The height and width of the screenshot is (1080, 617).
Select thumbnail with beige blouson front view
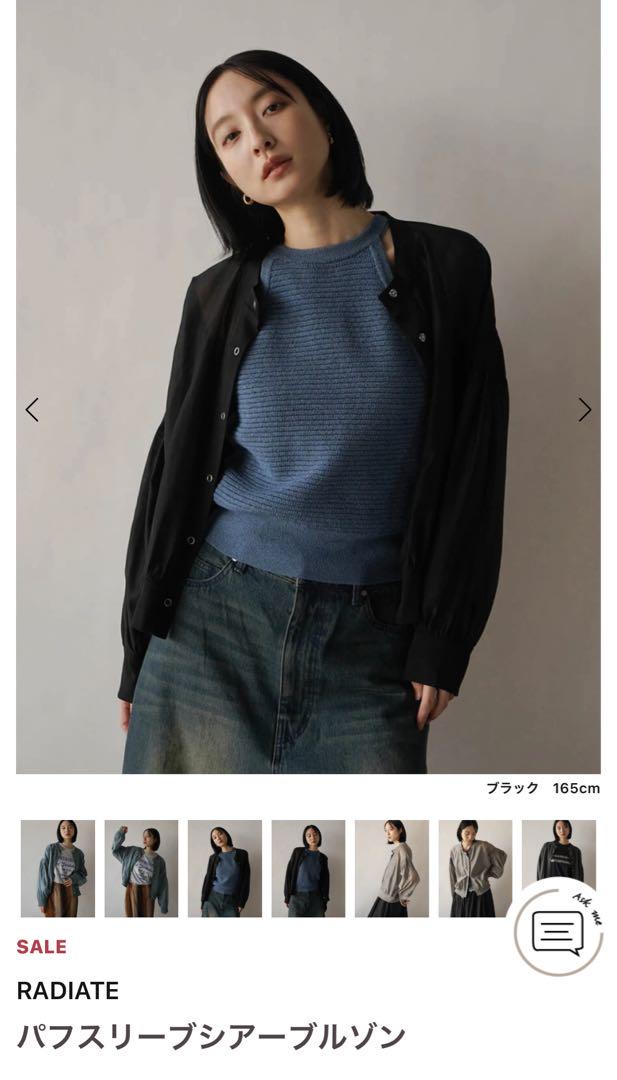click(x=474, y=868)
